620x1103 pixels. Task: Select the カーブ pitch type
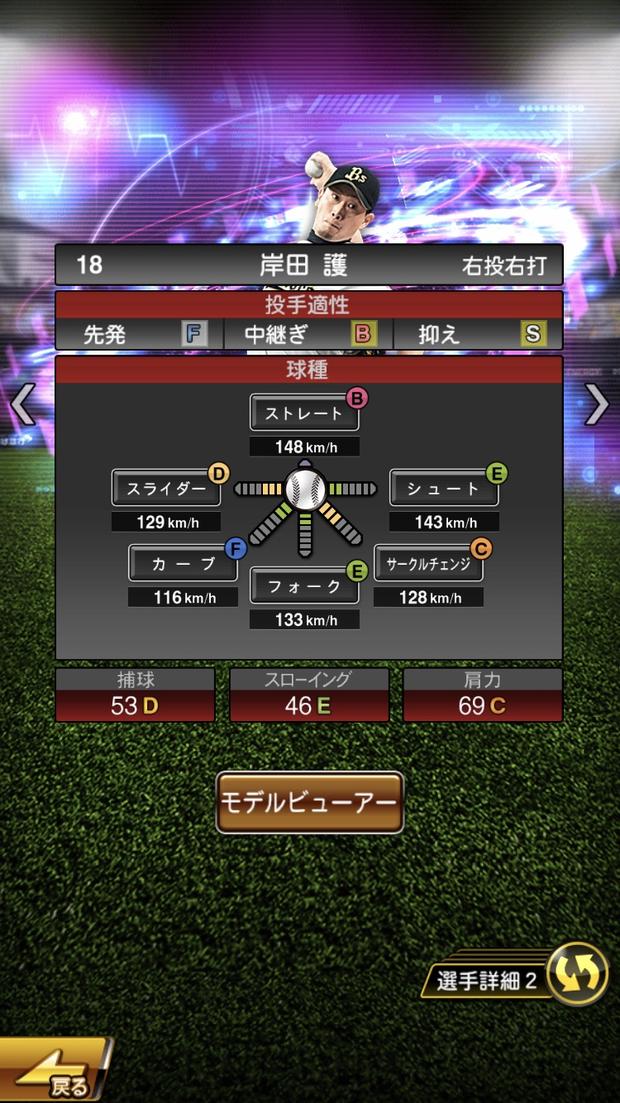tap(183, 563)
